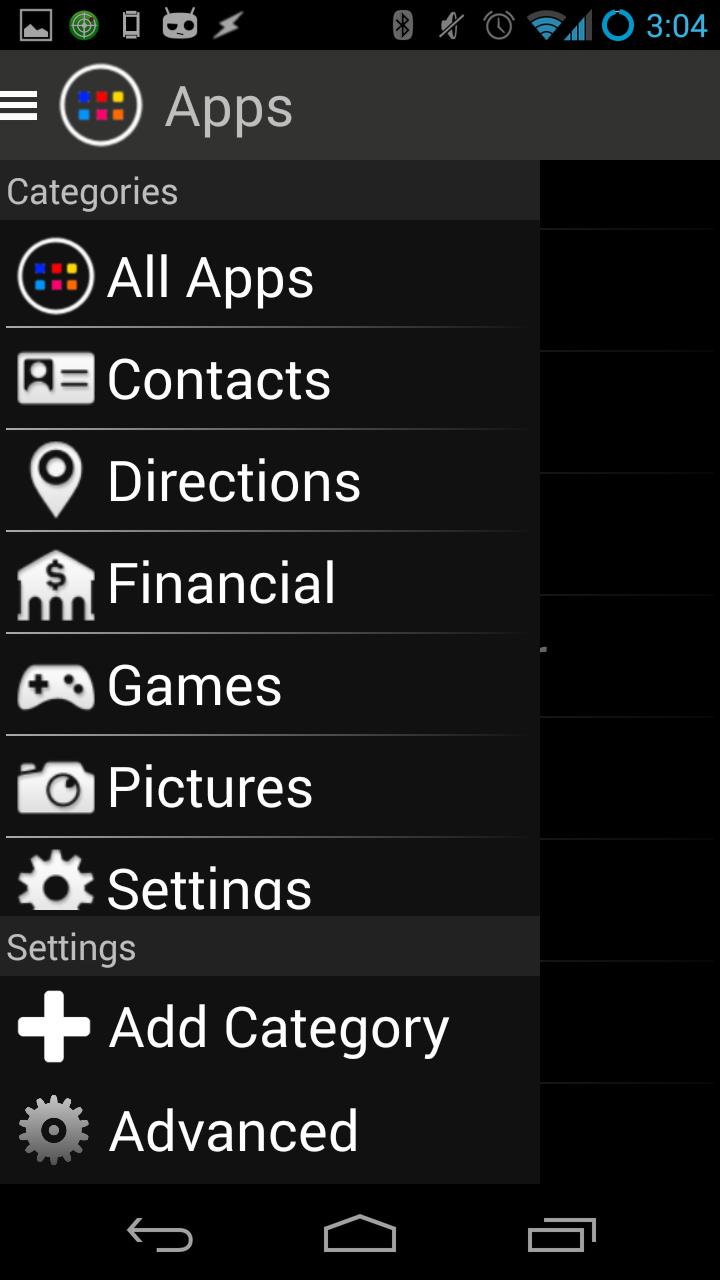Screen dimensions: 720x1280
Task: Select the Contacts card icon
Action: tap(55, 378)
